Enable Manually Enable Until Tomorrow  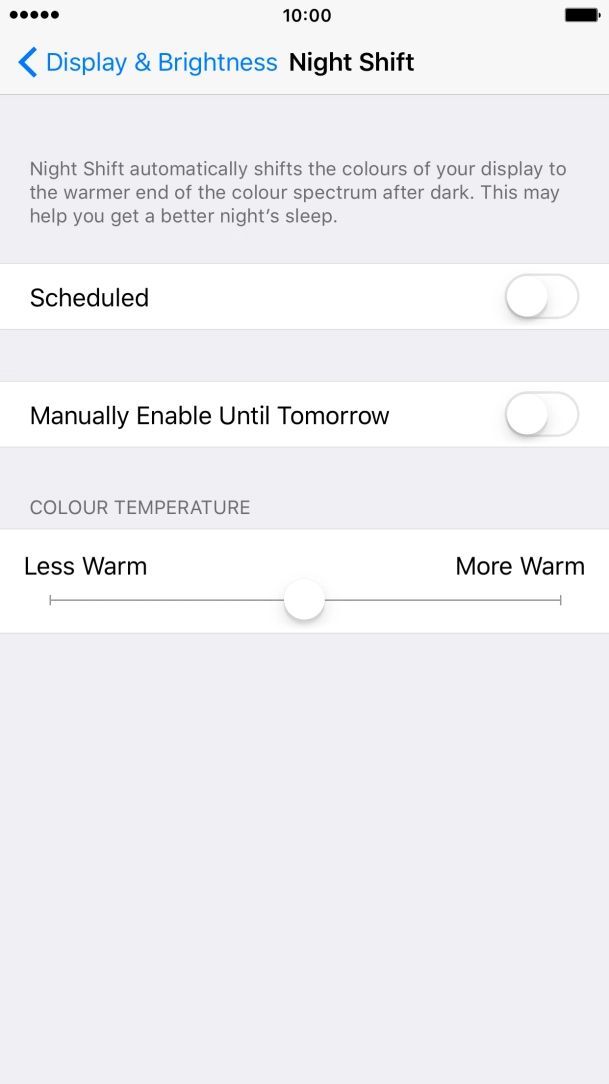point(541,415)
